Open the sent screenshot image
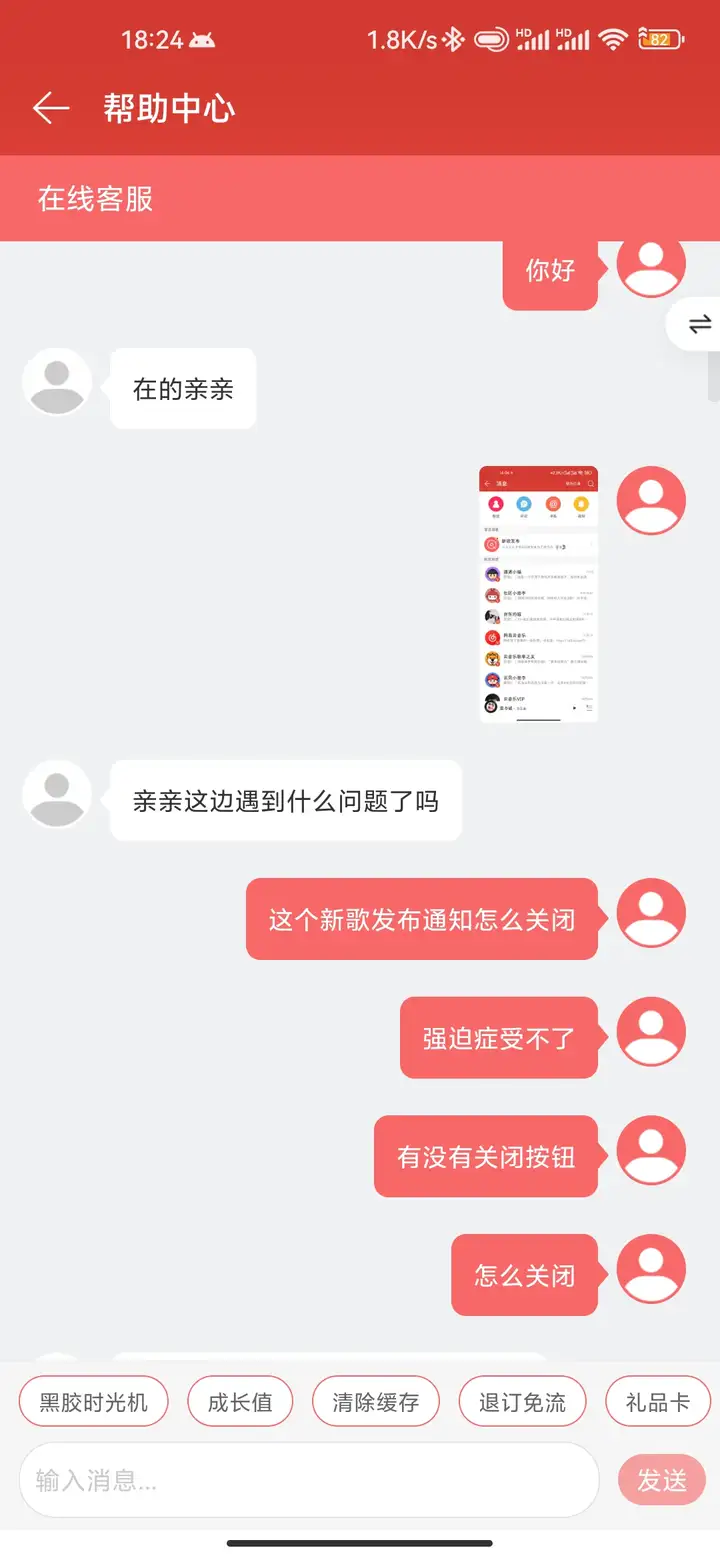Image resolution: width=720 pixels, height=1560 pixels. click(x=538, y=594)
